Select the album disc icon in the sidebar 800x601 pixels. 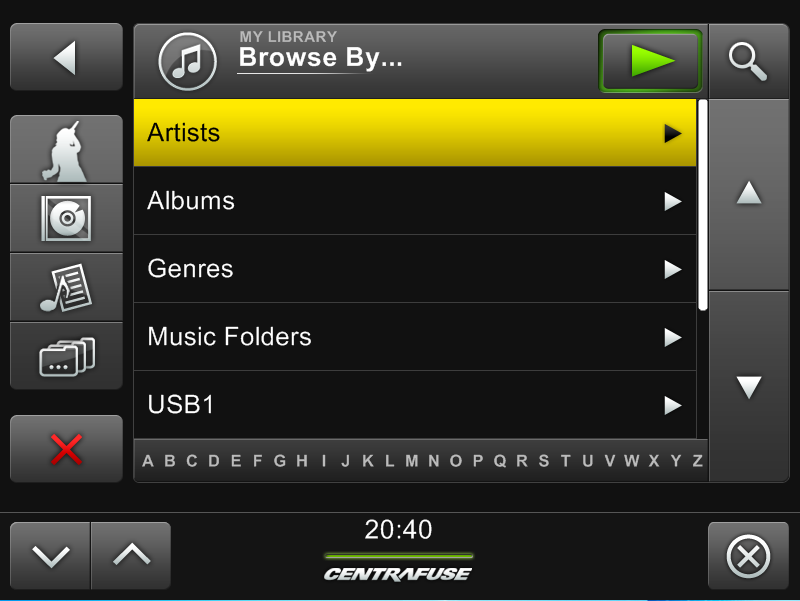click(x=66, y=218)
